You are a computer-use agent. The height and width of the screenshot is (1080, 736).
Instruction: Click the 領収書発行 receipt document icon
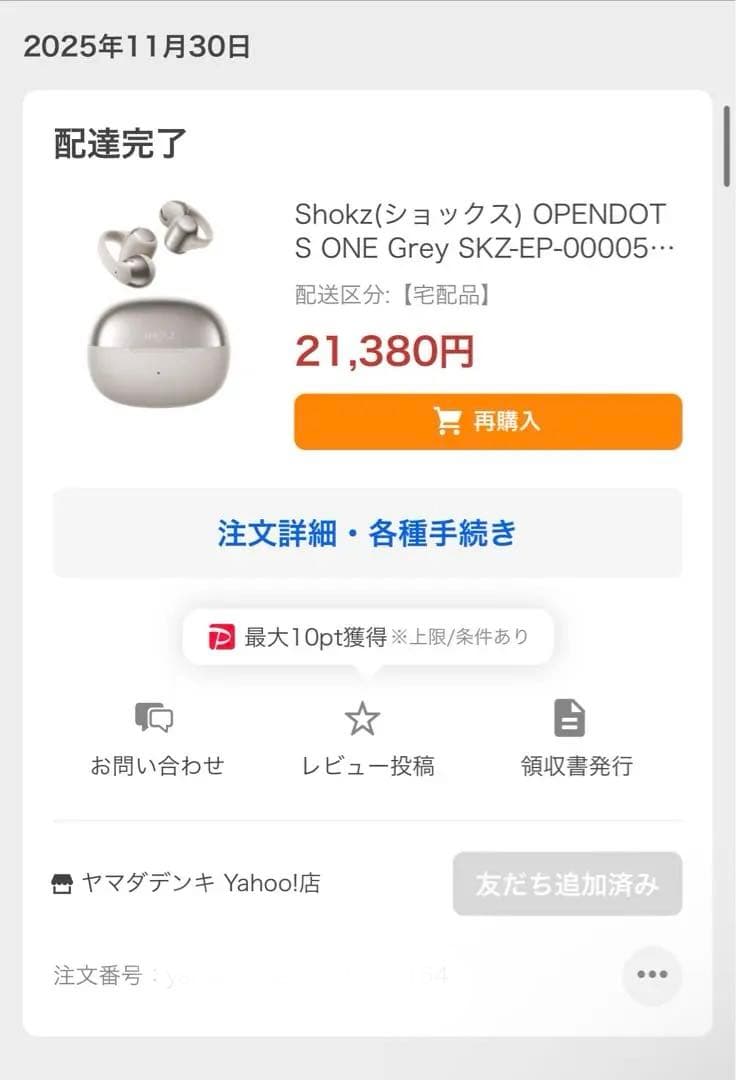568,716
